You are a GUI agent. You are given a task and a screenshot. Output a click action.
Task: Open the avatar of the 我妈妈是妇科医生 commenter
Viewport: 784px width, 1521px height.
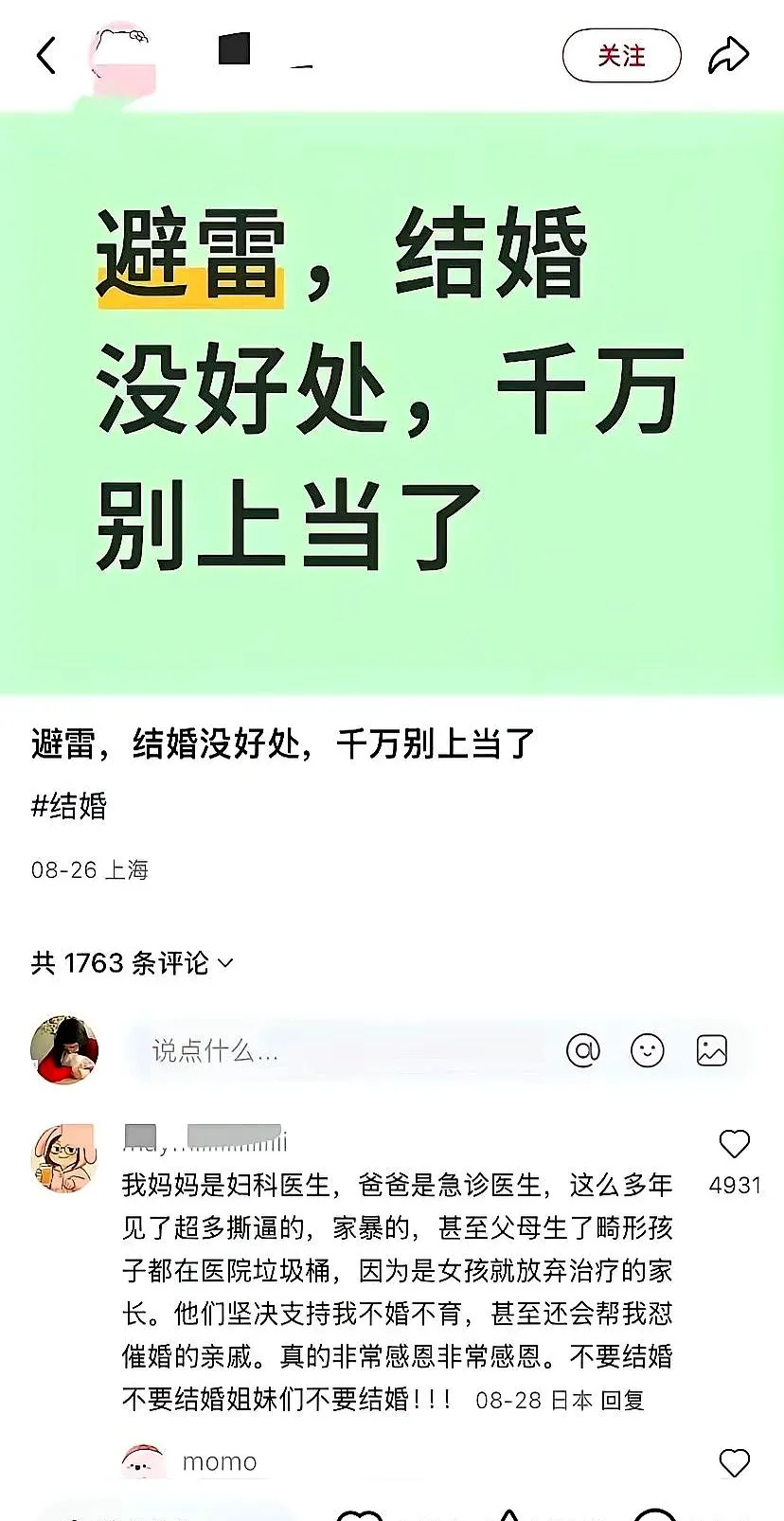pyautogui.click(x=63, y=1158)
